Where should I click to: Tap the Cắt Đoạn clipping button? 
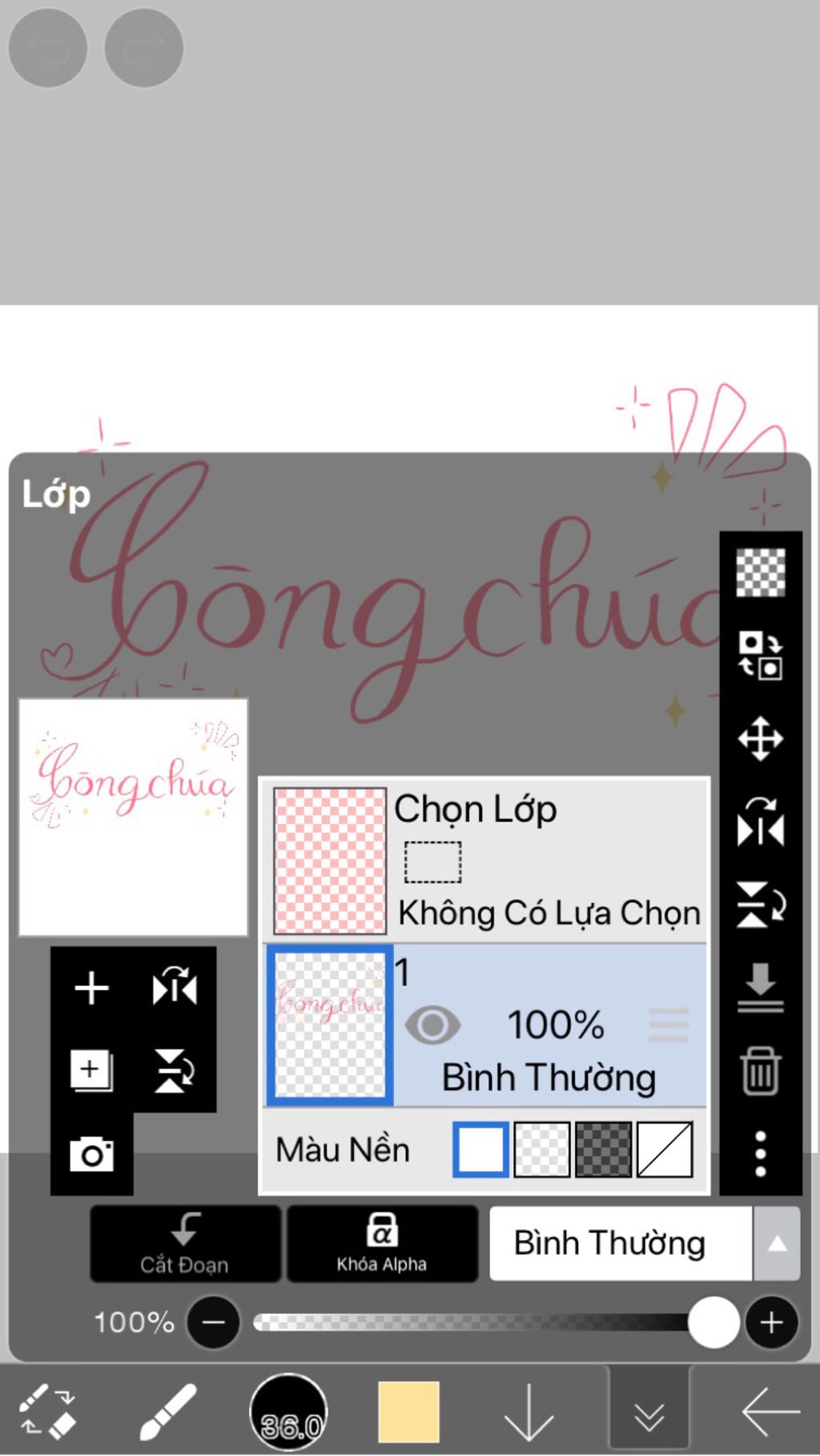tap(185, 1243)
